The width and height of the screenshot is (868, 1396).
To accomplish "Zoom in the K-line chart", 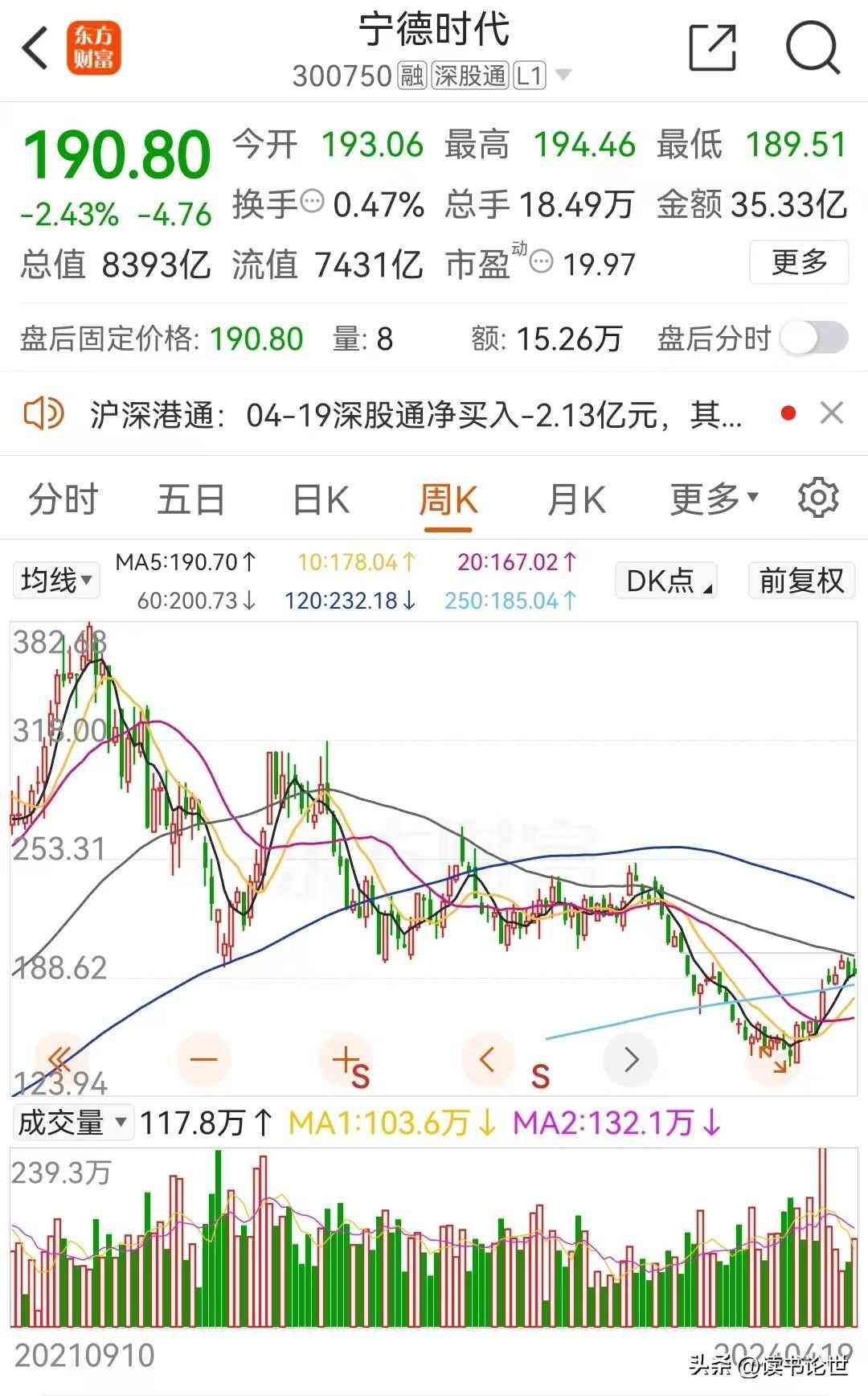I will click(x=346, y=1059).
